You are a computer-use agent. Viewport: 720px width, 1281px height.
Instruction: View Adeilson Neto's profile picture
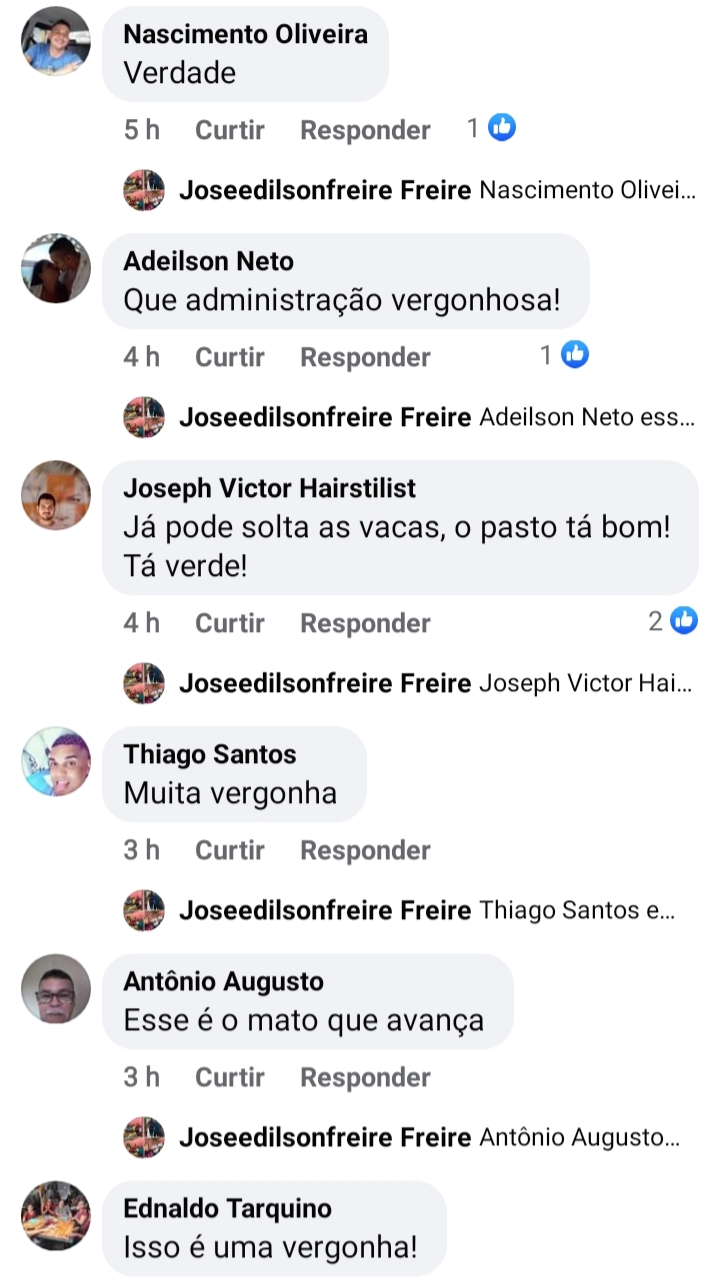(x=56, y=268)
